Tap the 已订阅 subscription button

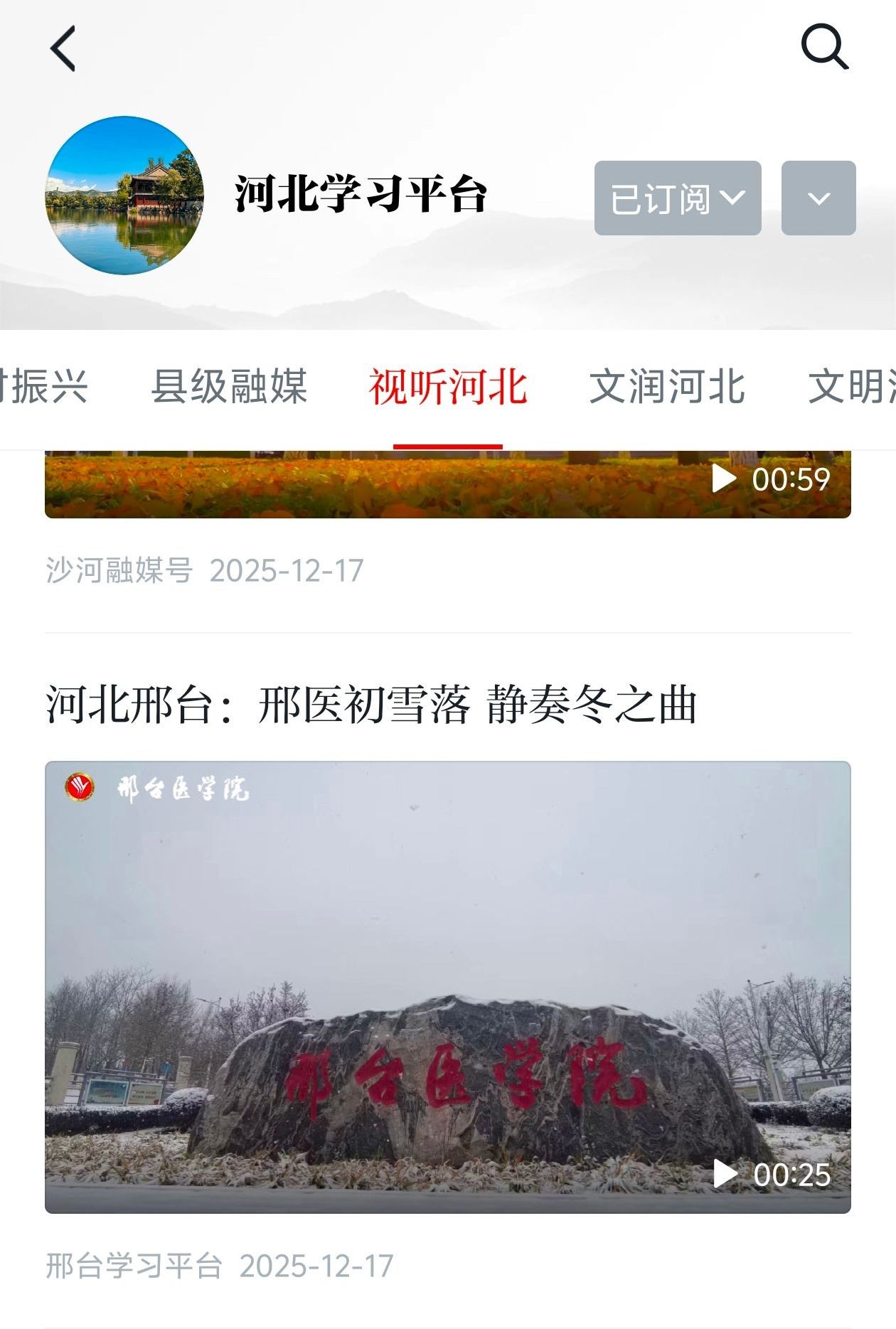coord(677,198)
